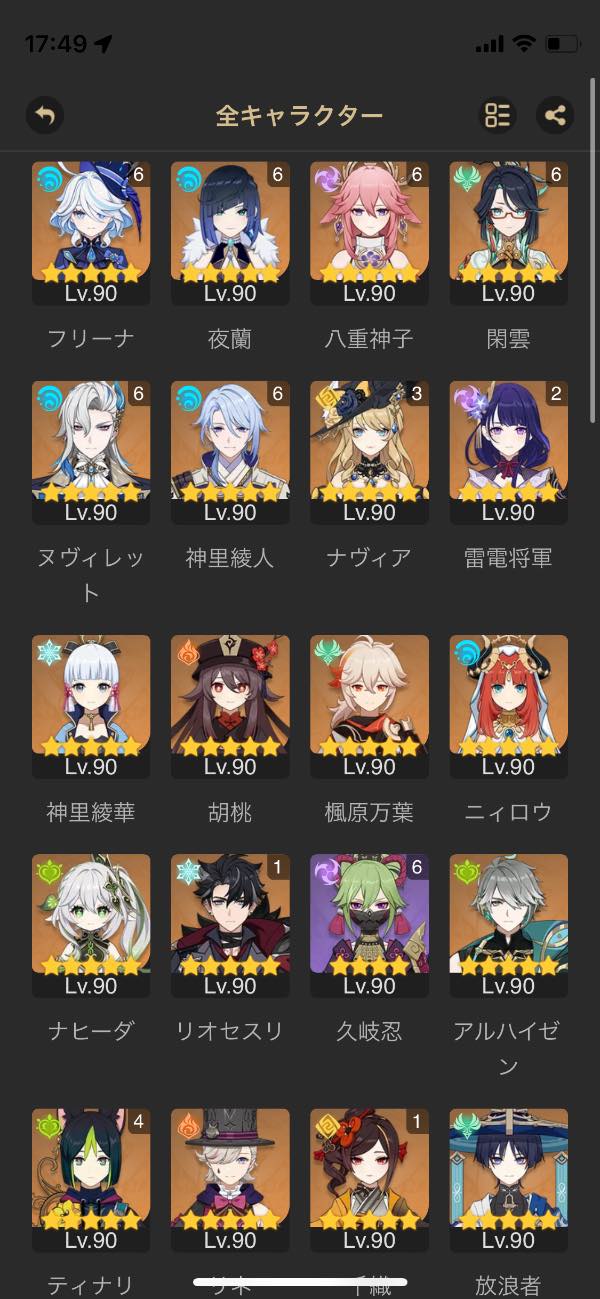The image size is (600, 1299).
Task: Go back with the return arrow
Action: (45, 115)
